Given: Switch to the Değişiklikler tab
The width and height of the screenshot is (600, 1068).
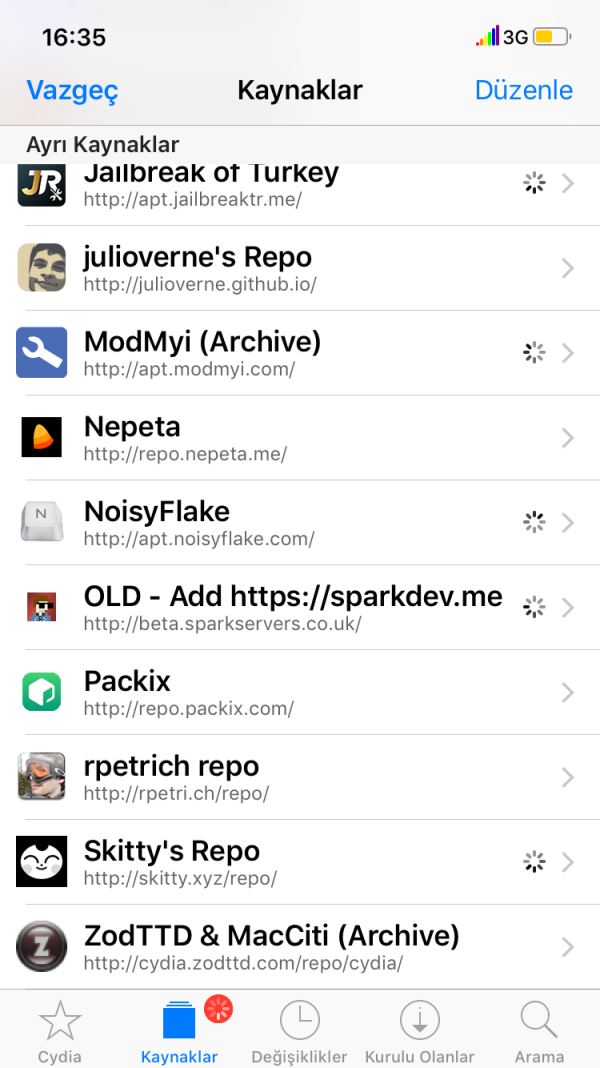Looking at the screenshot, I should click(x=299, y=1032).
